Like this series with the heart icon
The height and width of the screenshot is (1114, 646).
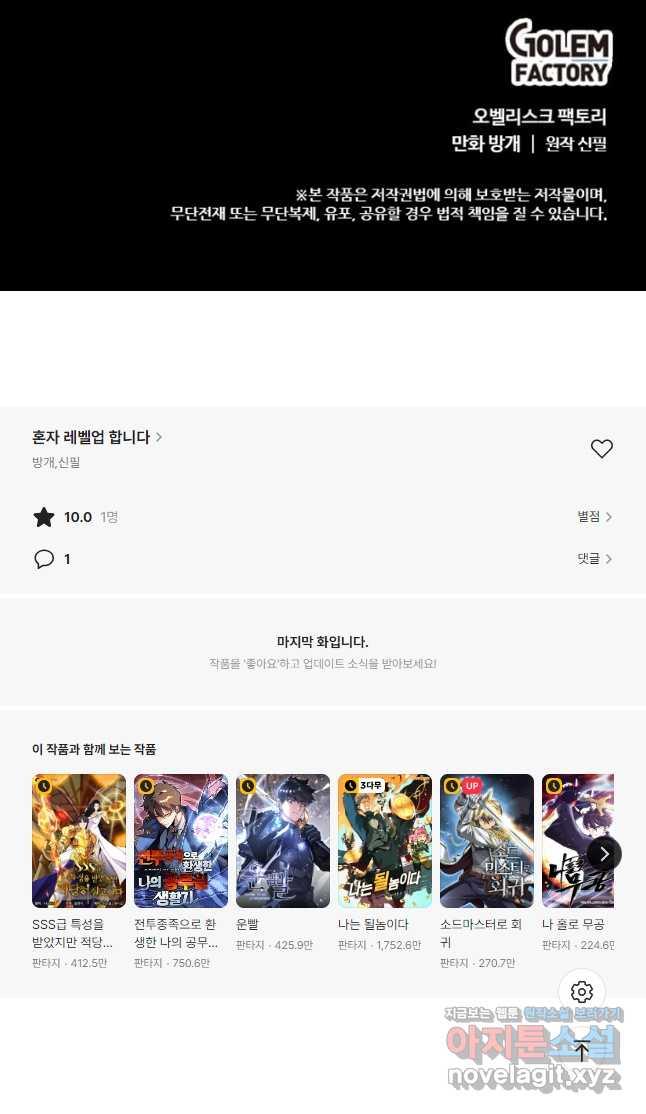(601, 449)
